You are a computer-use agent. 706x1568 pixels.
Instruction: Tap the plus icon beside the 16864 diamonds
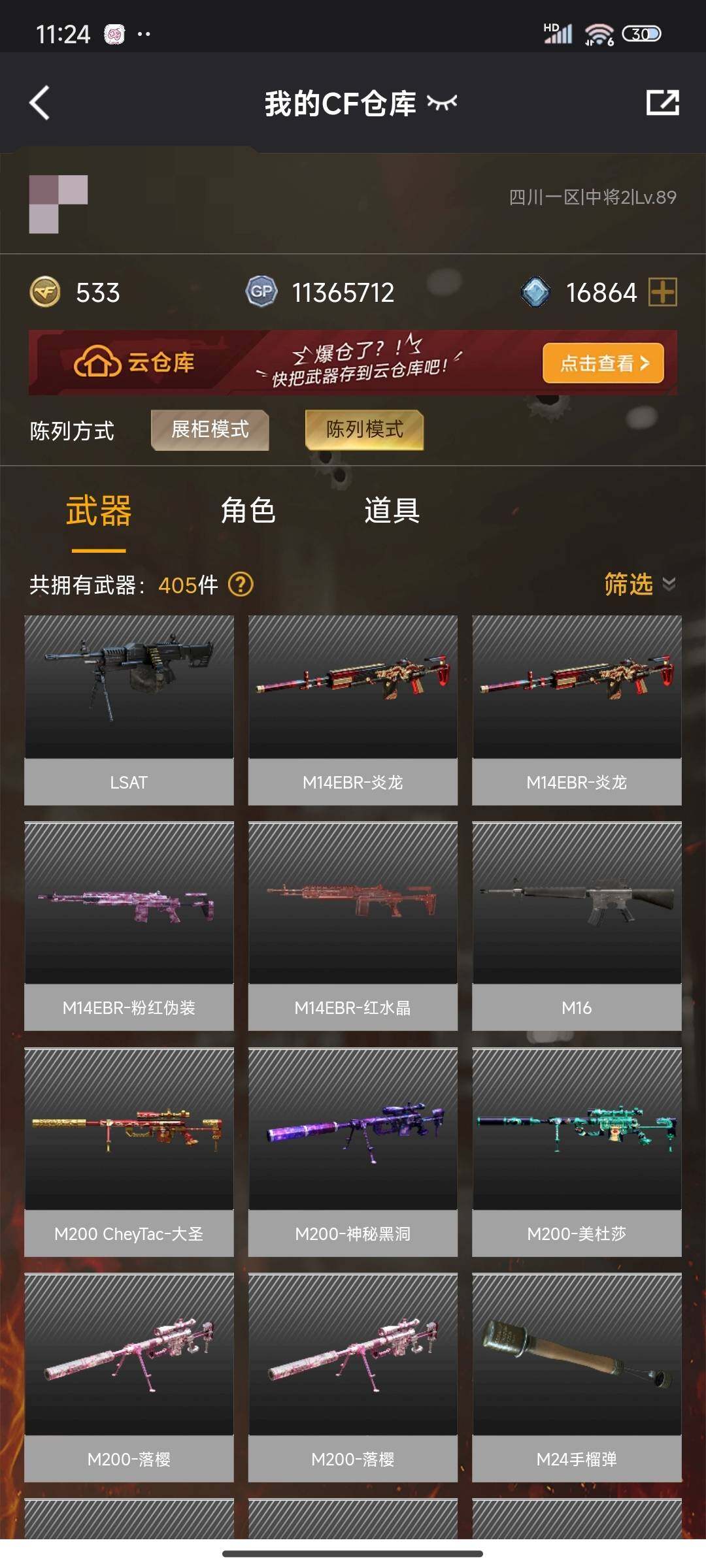[x=662, y=292]
